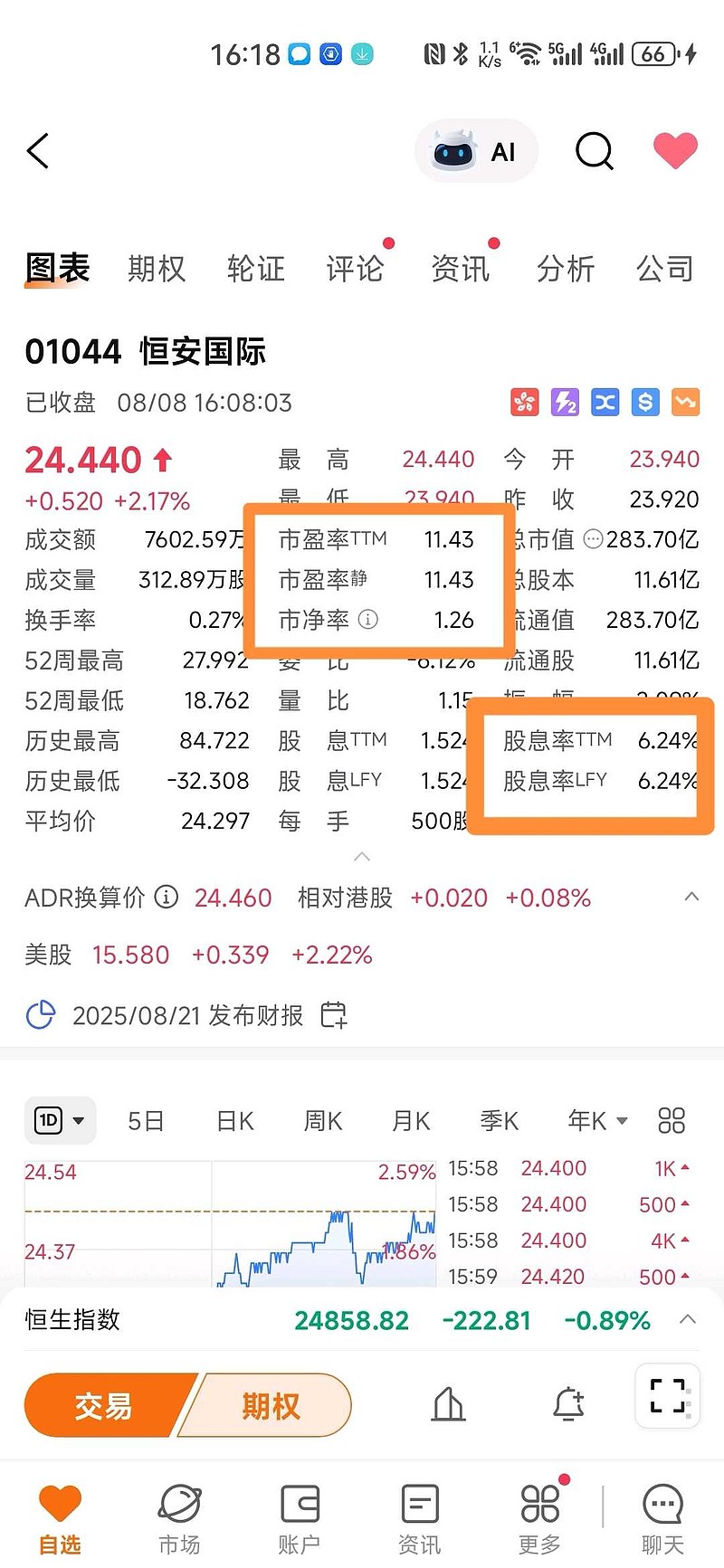This screenshot has width=724, height=1568.
Task: Expand the chart to fullscreen
Action: coord(668,1395)
